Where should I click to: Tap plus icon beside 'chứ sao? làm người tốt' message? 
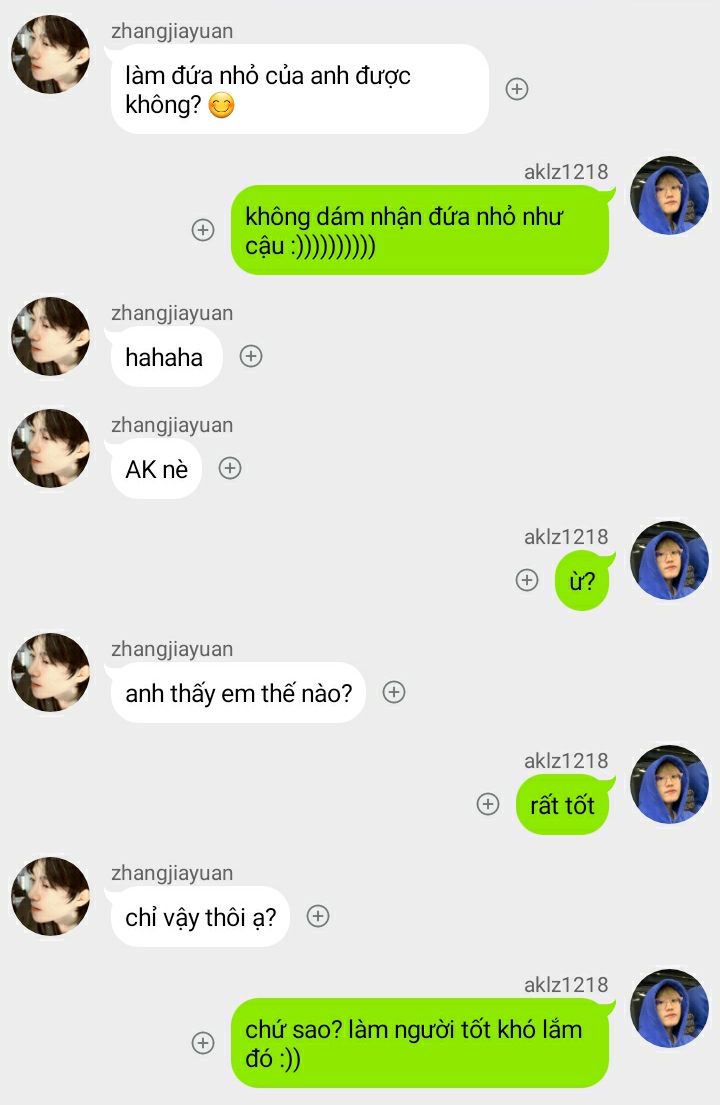[x=203, y=1043]
